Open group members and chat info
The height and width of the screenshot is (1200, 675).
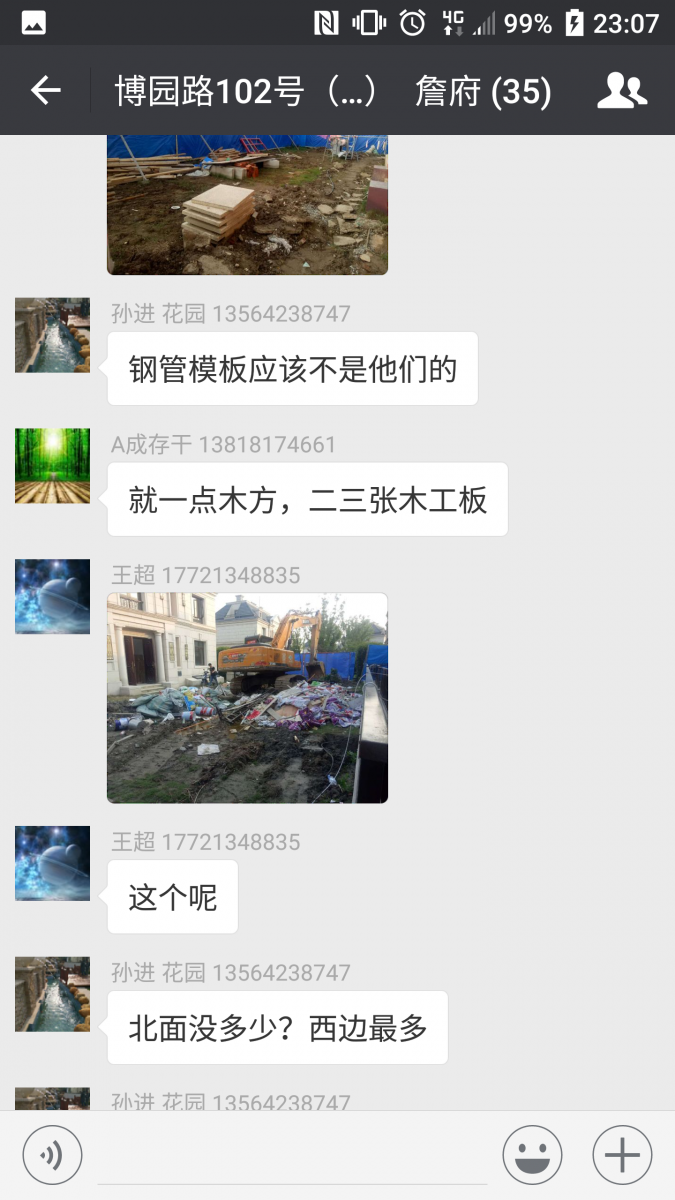[x=621, y=91]
